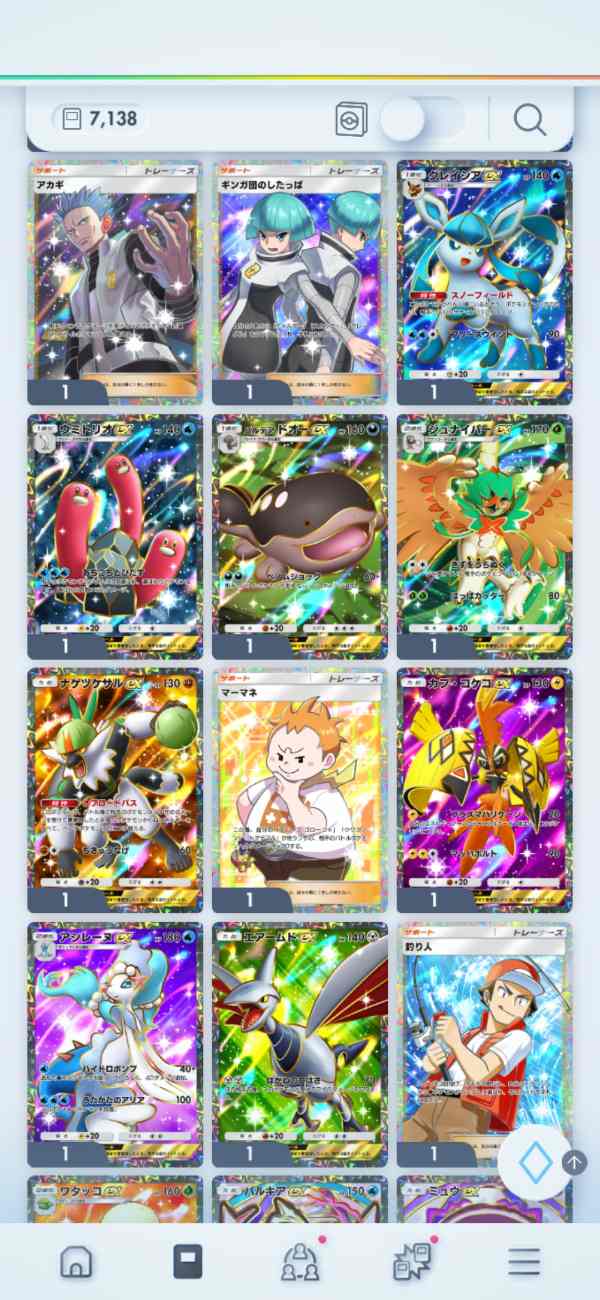Select the カプ・コケコ ex card
The image size is (600, 1300).
[484, 790]
